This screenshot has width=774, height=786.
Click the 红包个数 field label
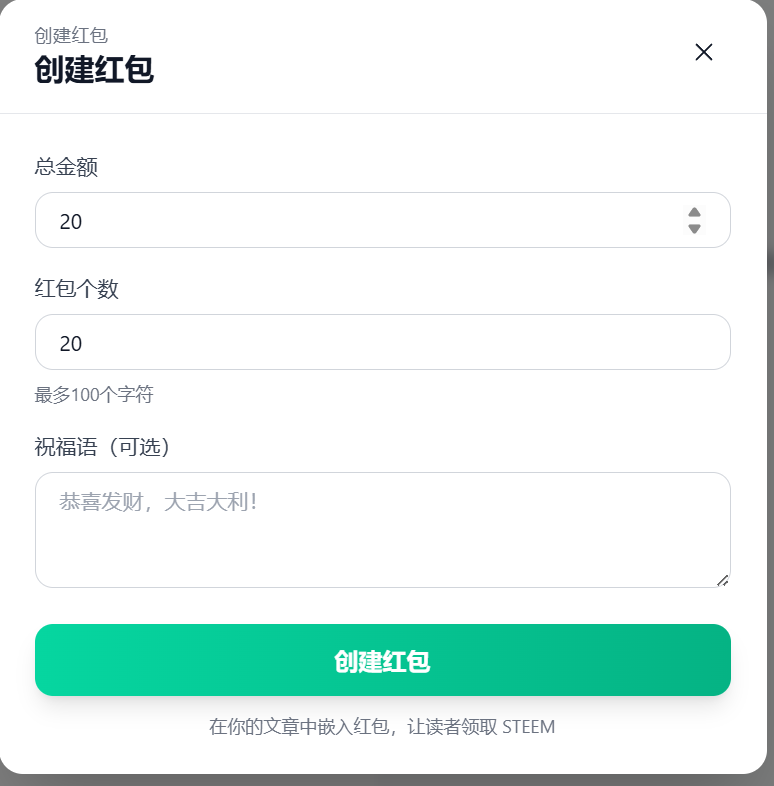coord(77,289)
